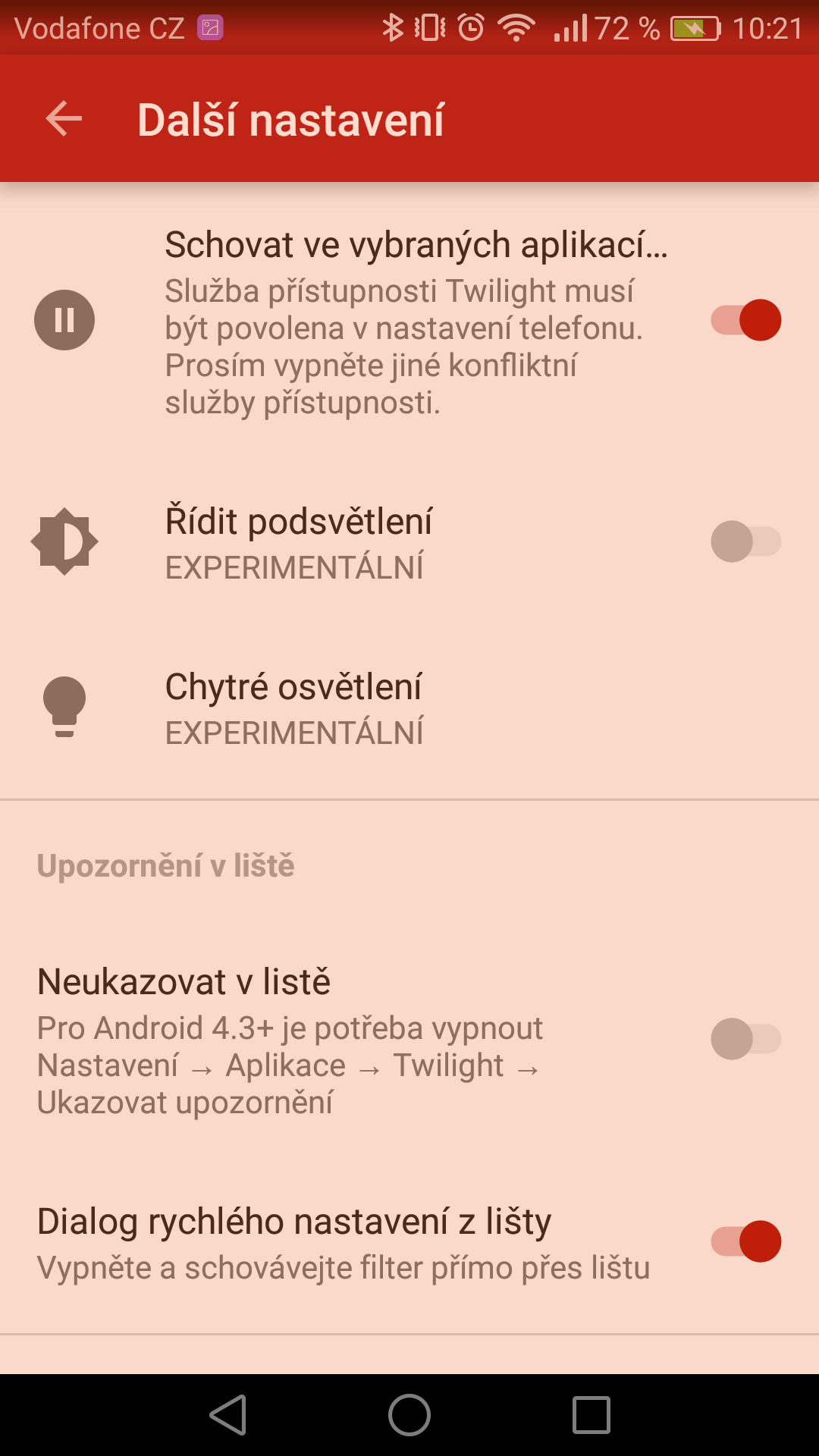The image size is (819, 1456).
Task: Enable the Řídit podsvětlení switch
Action: pos(745,541)
